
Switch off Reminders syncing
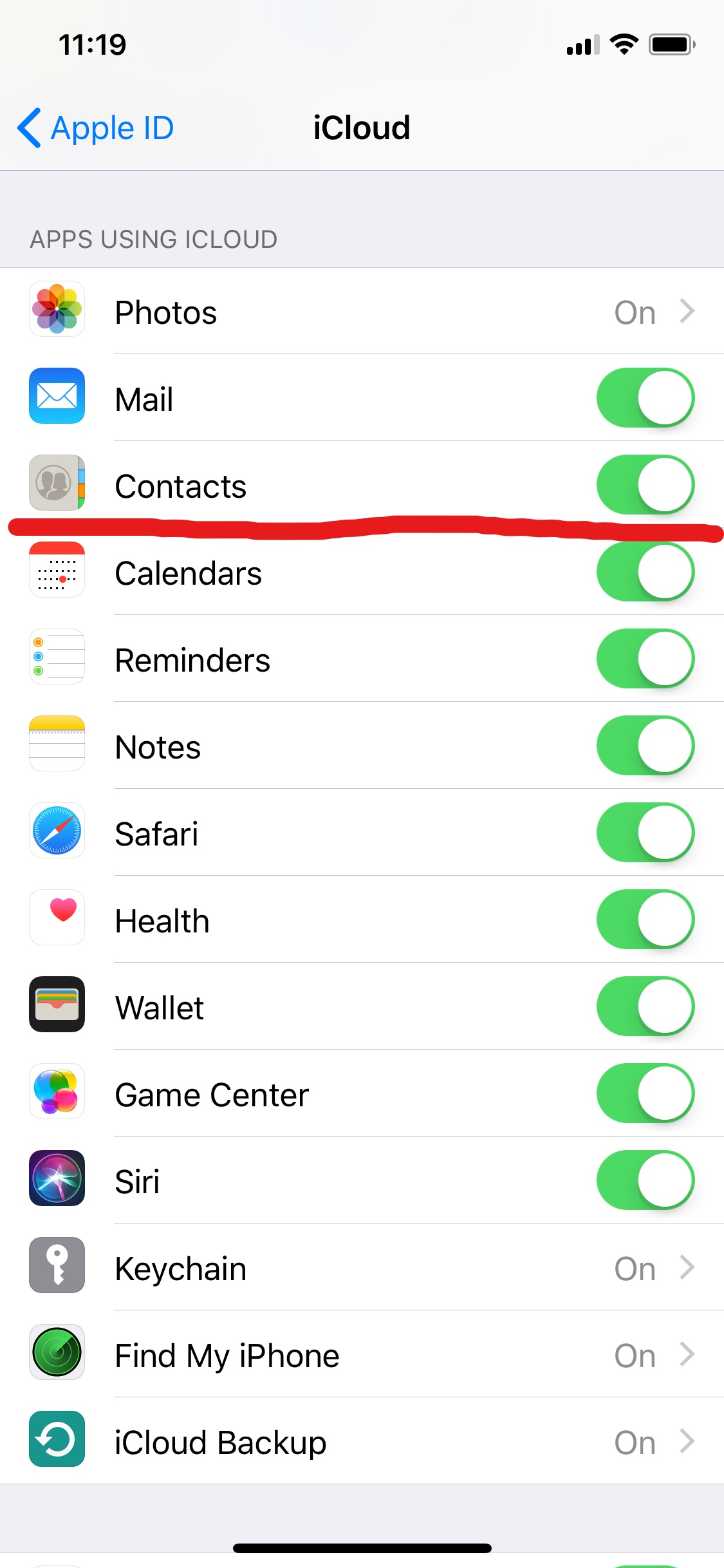coord(645,659)
